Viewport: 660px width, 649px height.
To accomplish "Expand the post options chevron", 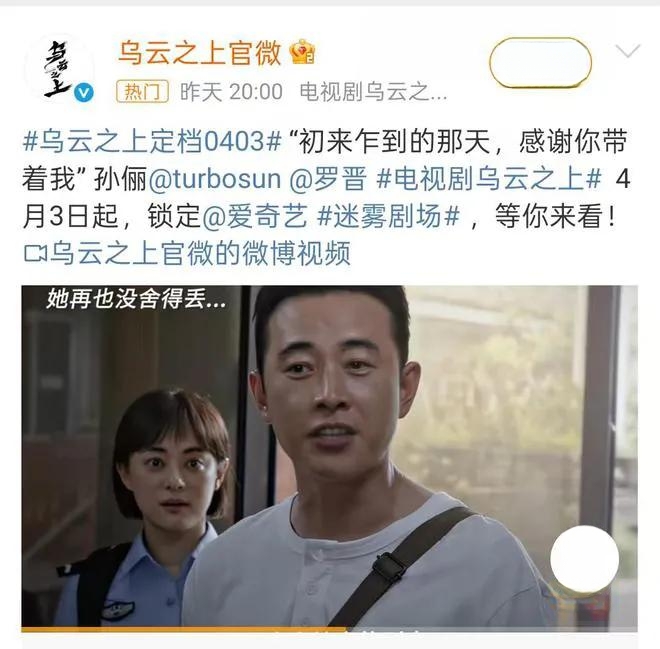I will tap(628, 51).
